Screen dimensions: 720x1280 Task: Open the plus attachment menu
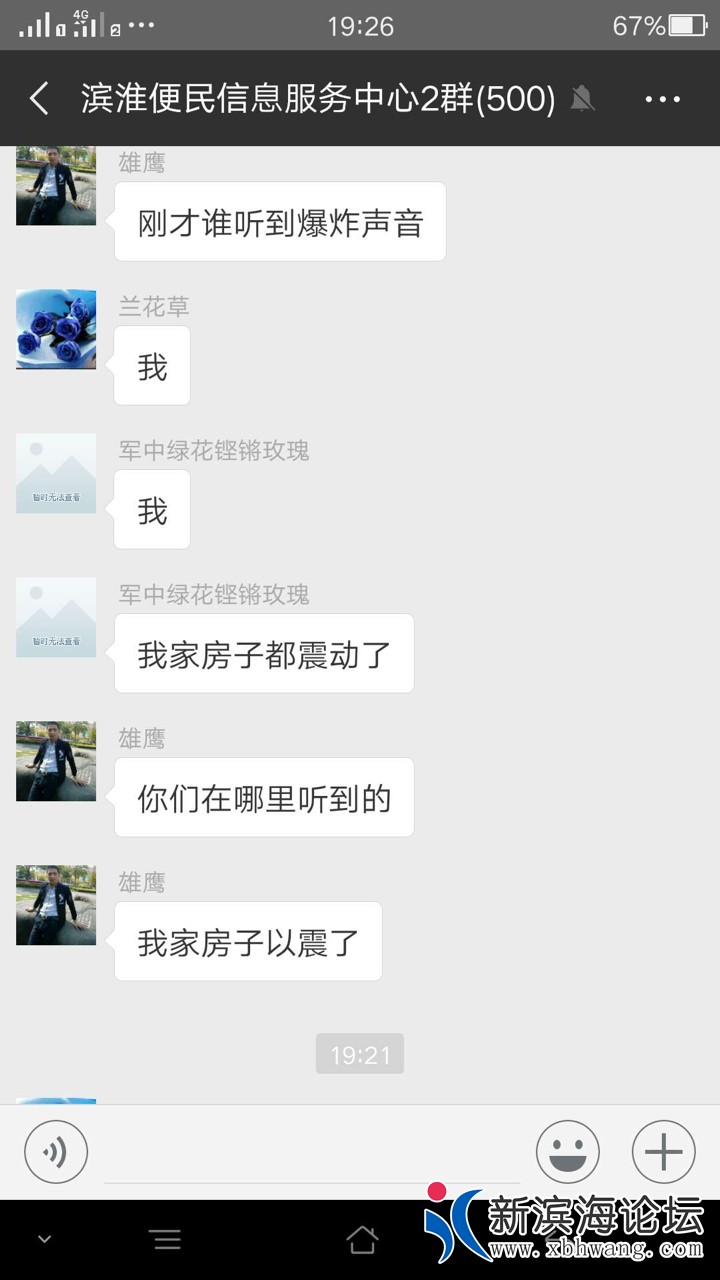(663, 1152)
